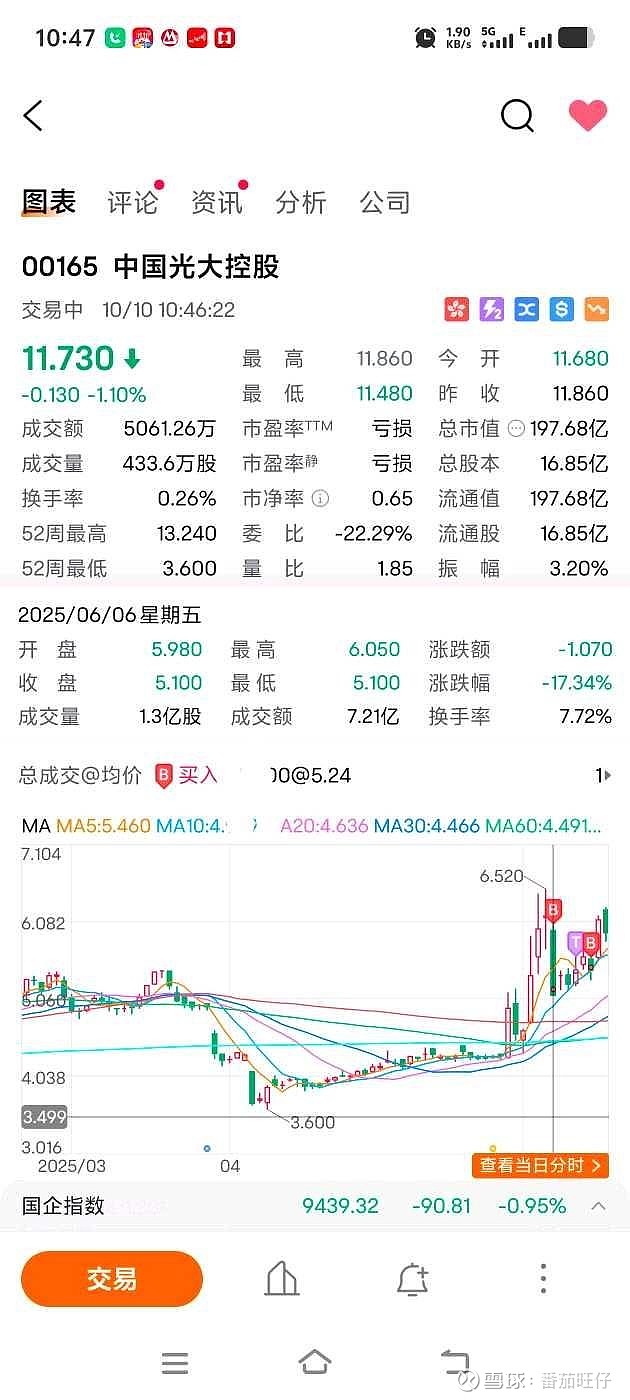This screenshot has width=630, height=1400.
Task: Select the 图表 tab
Action: 49,203
